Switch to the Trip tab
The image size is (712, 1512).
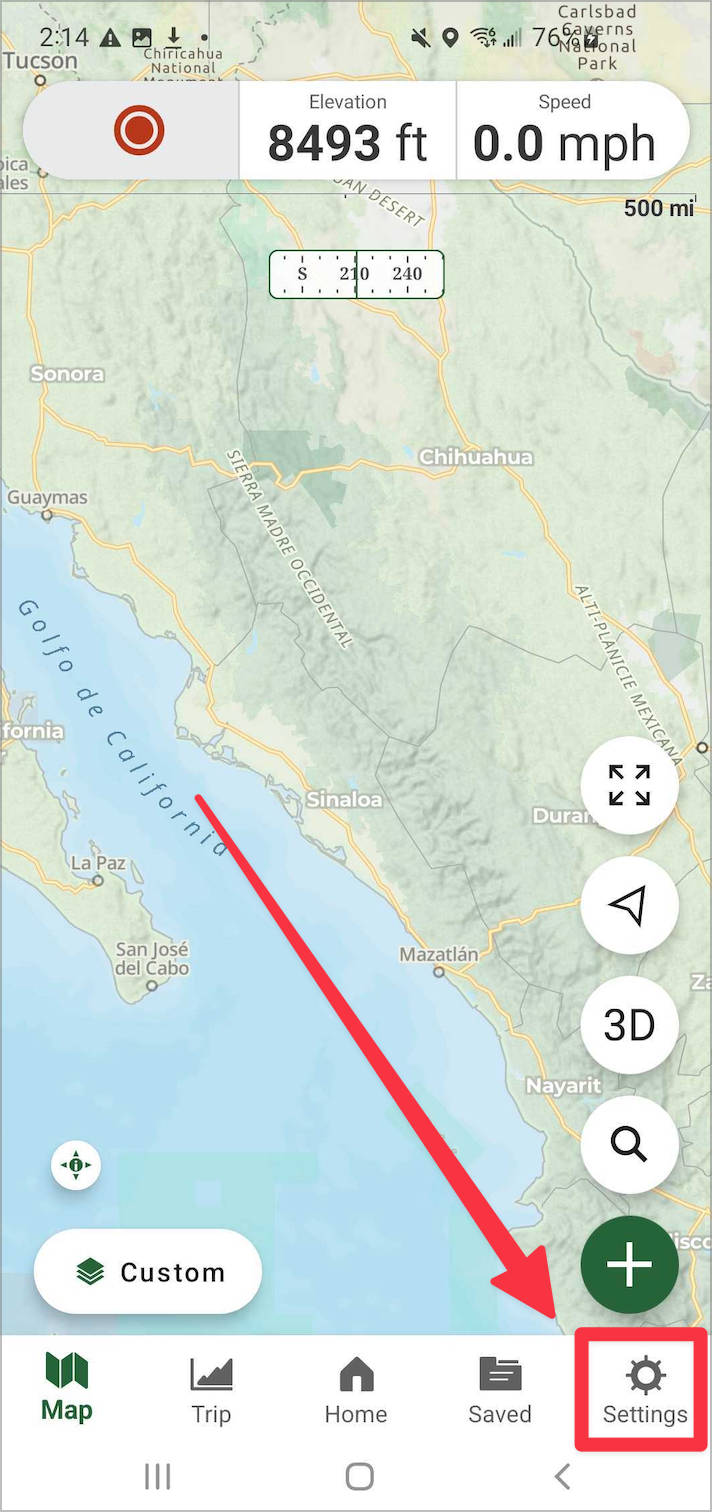(211, 1389)
